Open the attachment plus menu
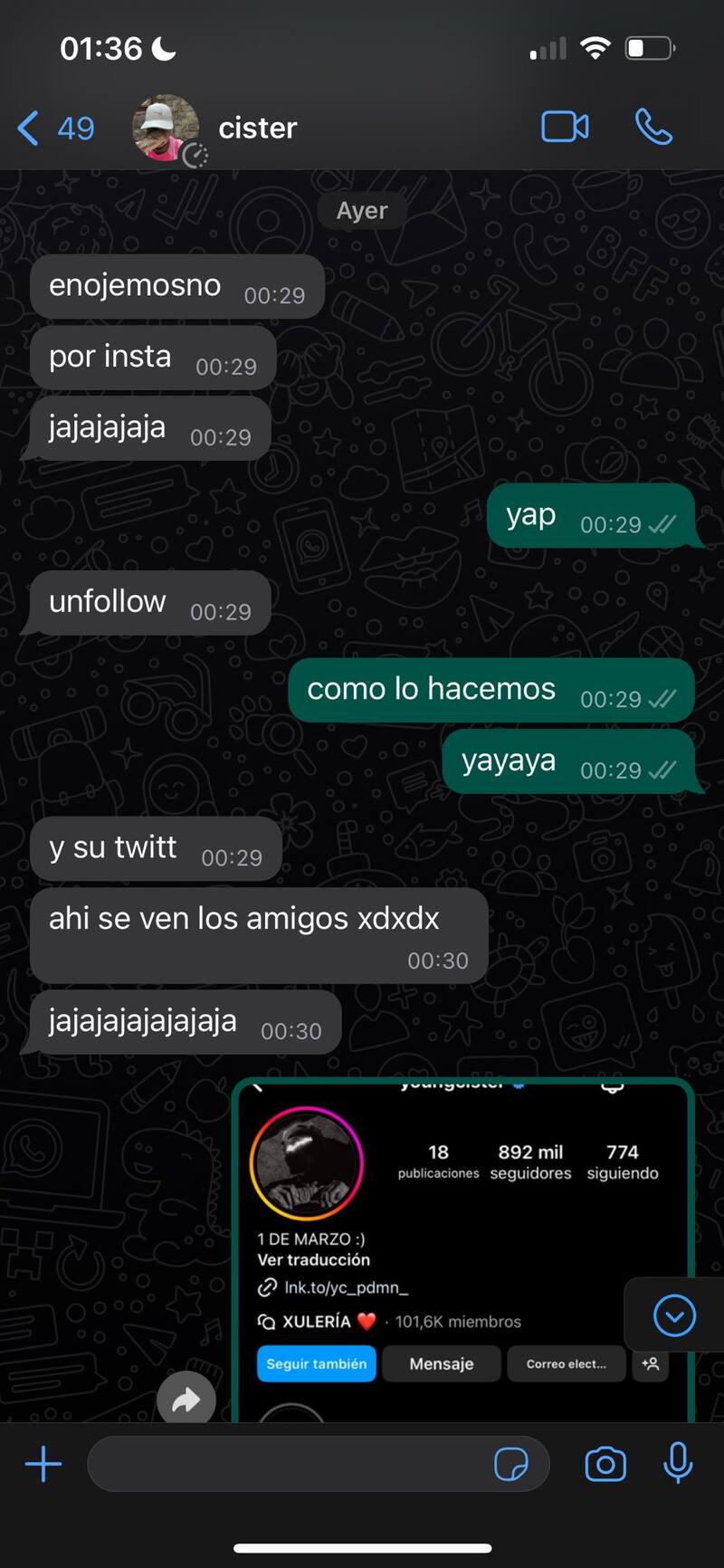 (x=43, y=1464)
